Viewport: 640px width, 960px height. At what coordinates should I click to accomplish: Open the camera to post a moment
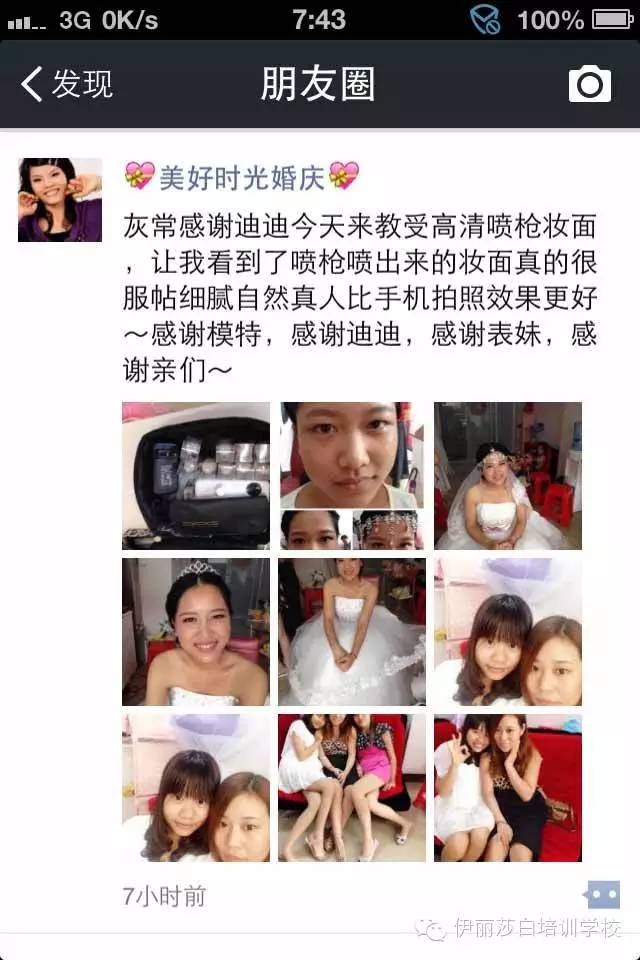tap(589, 84)
